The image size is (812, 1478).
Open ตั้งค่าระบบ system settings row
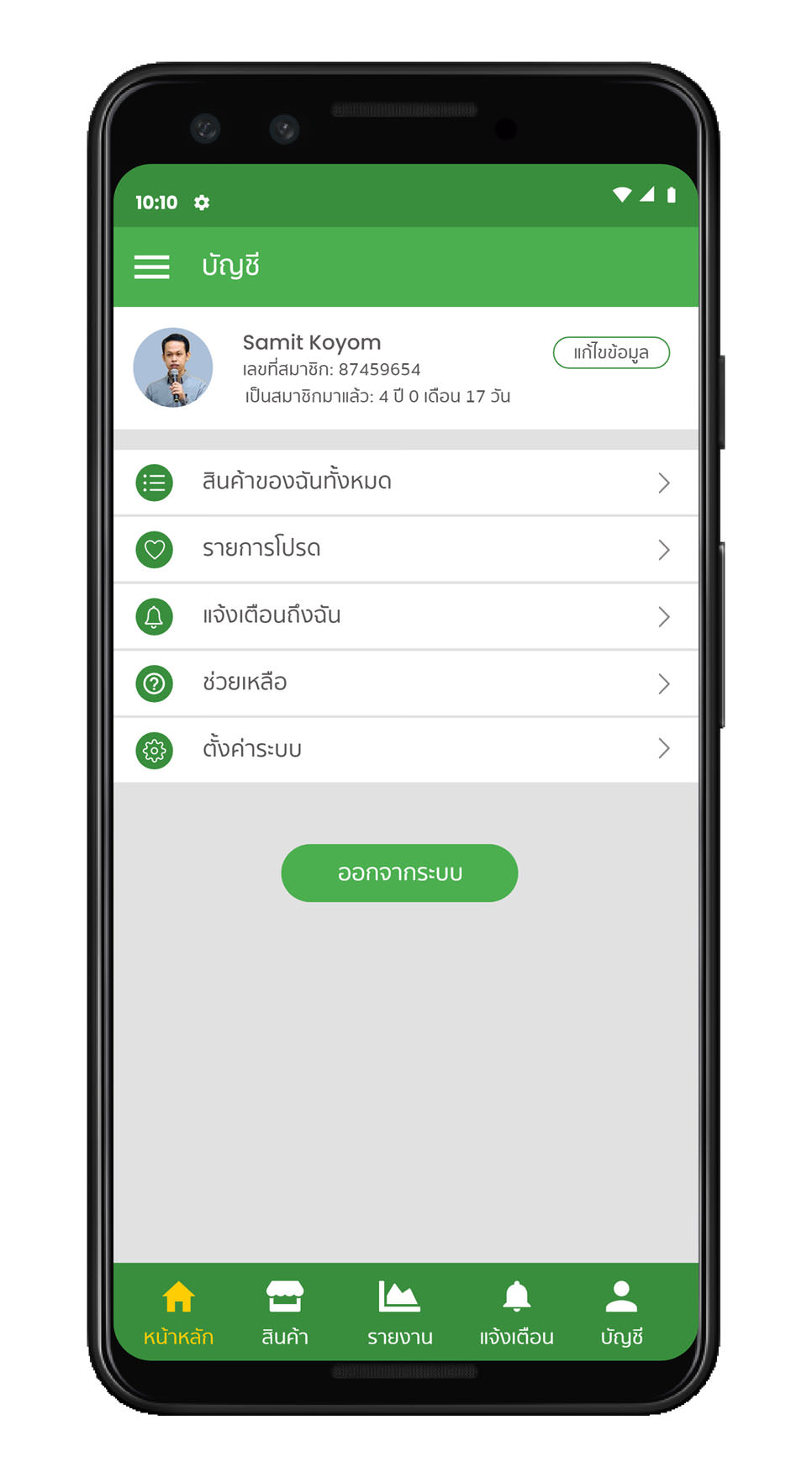(405, 749)
